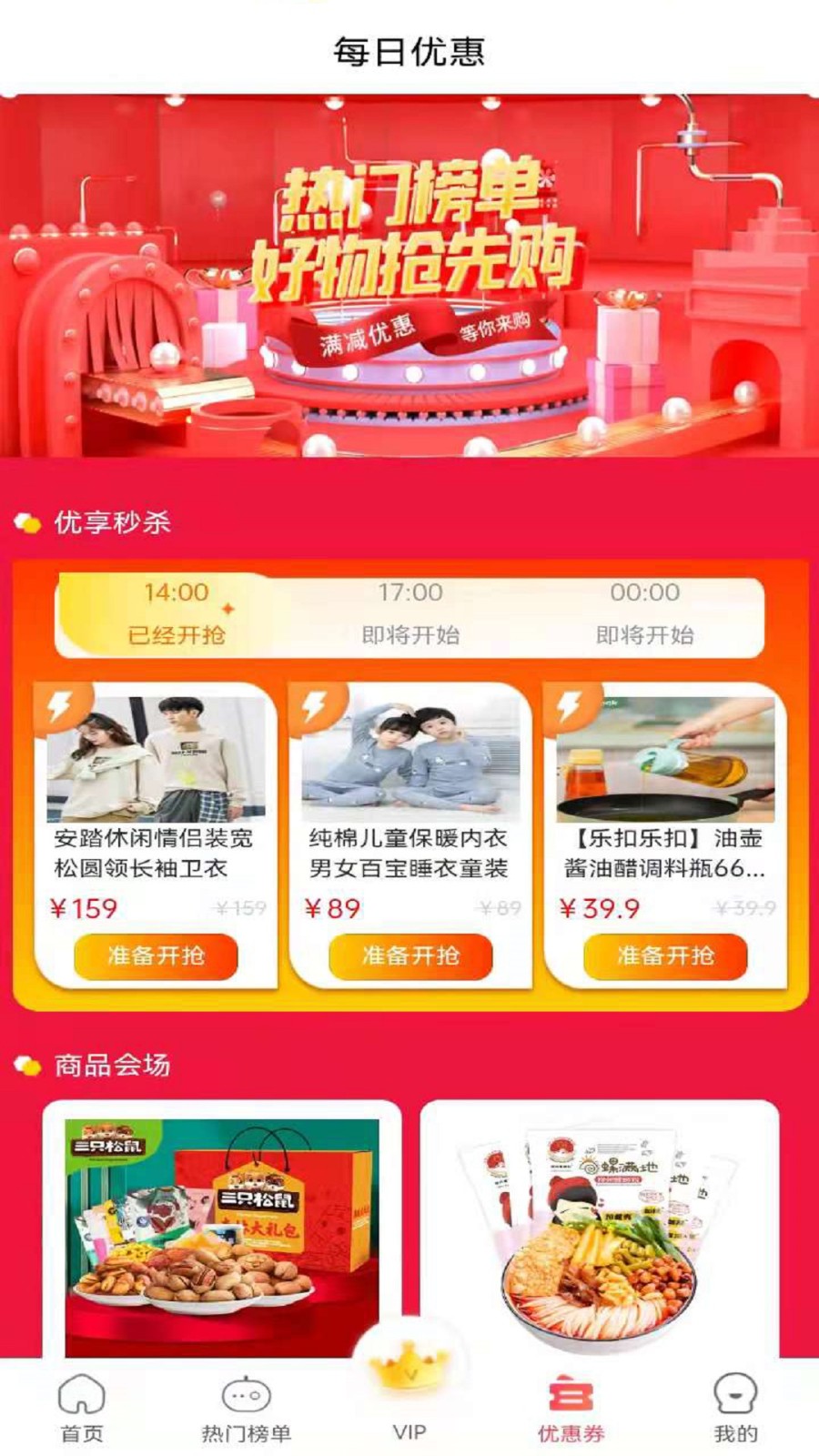Open the 三只松鼠 gift box card
819x1456 pixels.
point(222,1228)
